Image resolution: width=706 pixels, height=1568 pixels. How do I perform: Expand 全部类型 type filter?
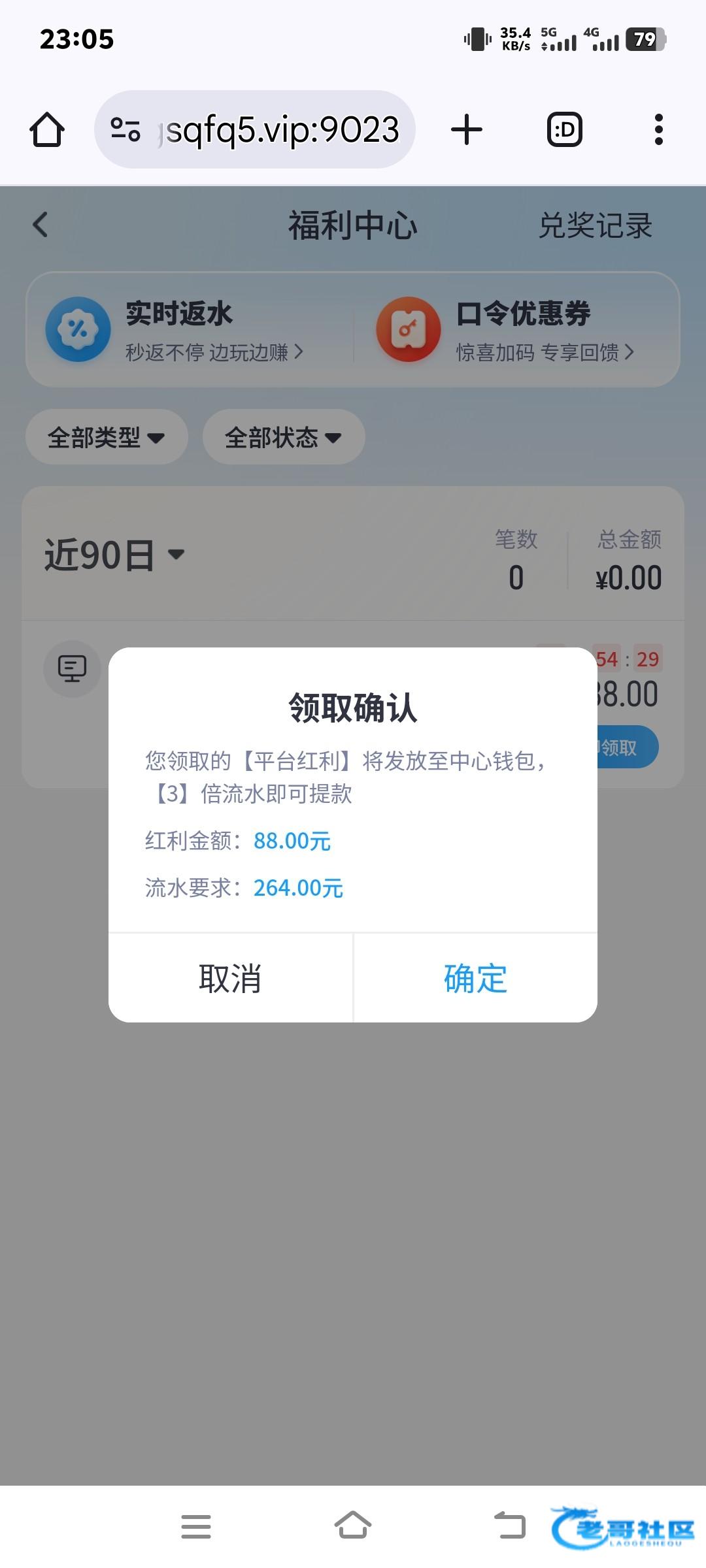point(107,437)
